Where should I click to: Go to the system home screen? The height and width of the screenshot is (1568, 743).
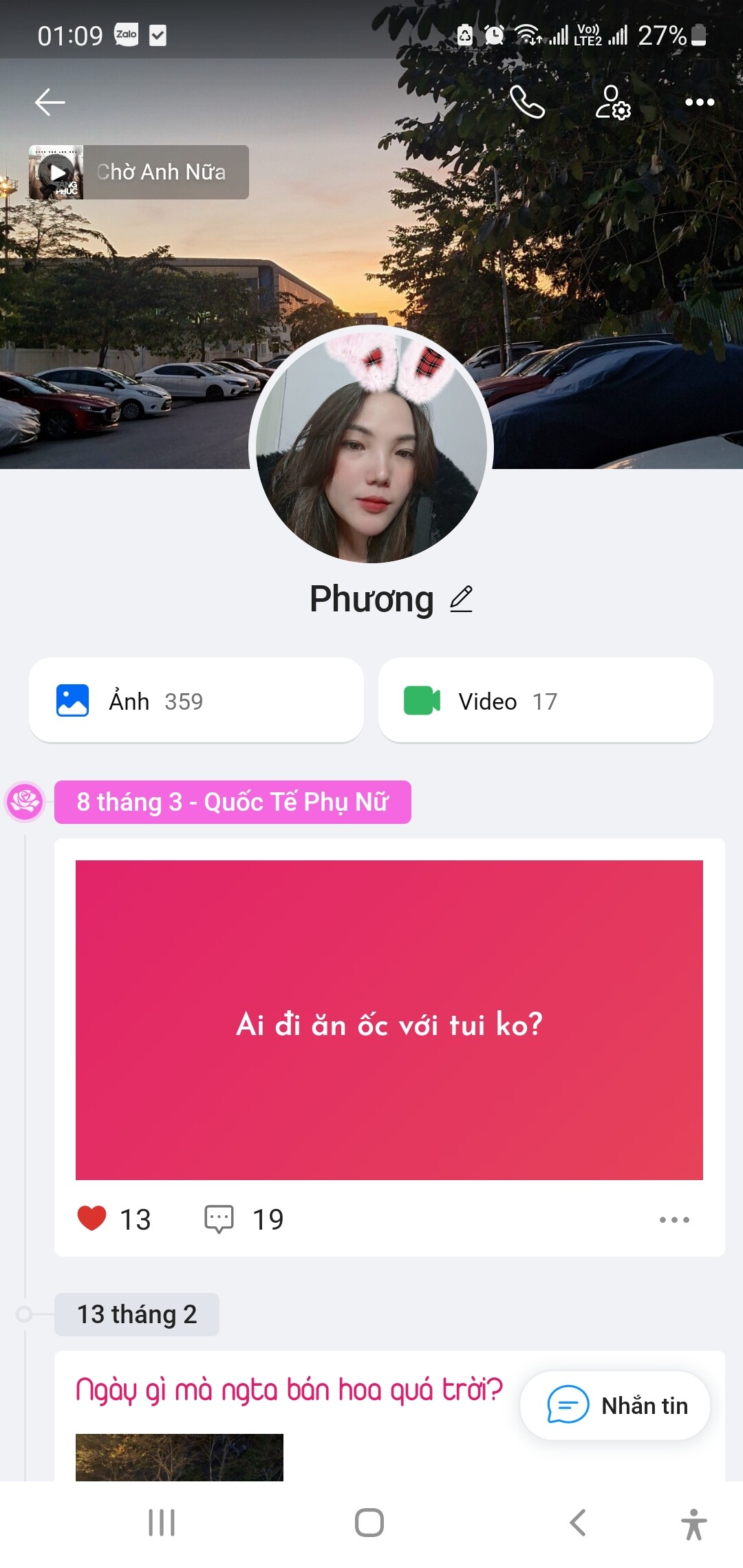369,1522
